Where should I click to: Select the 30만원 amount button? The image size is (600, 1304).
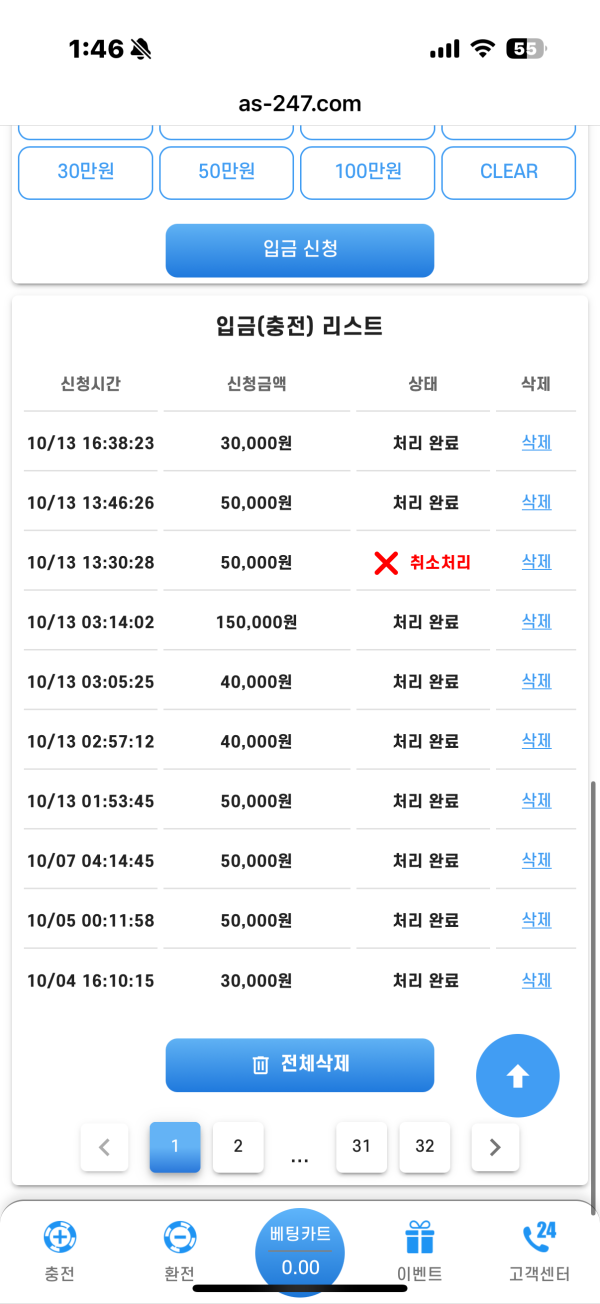click(86, 172)
